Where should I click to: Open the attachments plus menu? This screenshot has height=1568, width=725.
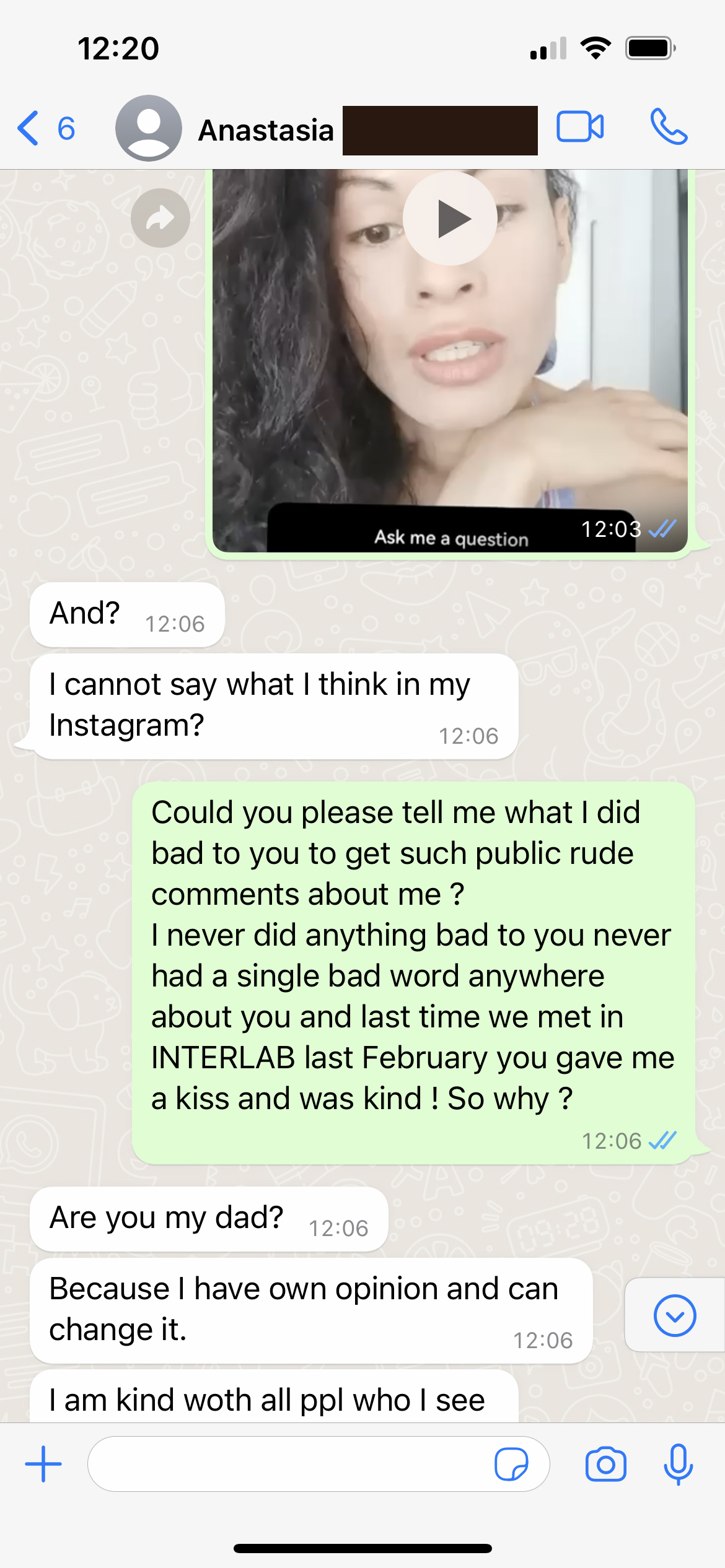(43, 1464)
